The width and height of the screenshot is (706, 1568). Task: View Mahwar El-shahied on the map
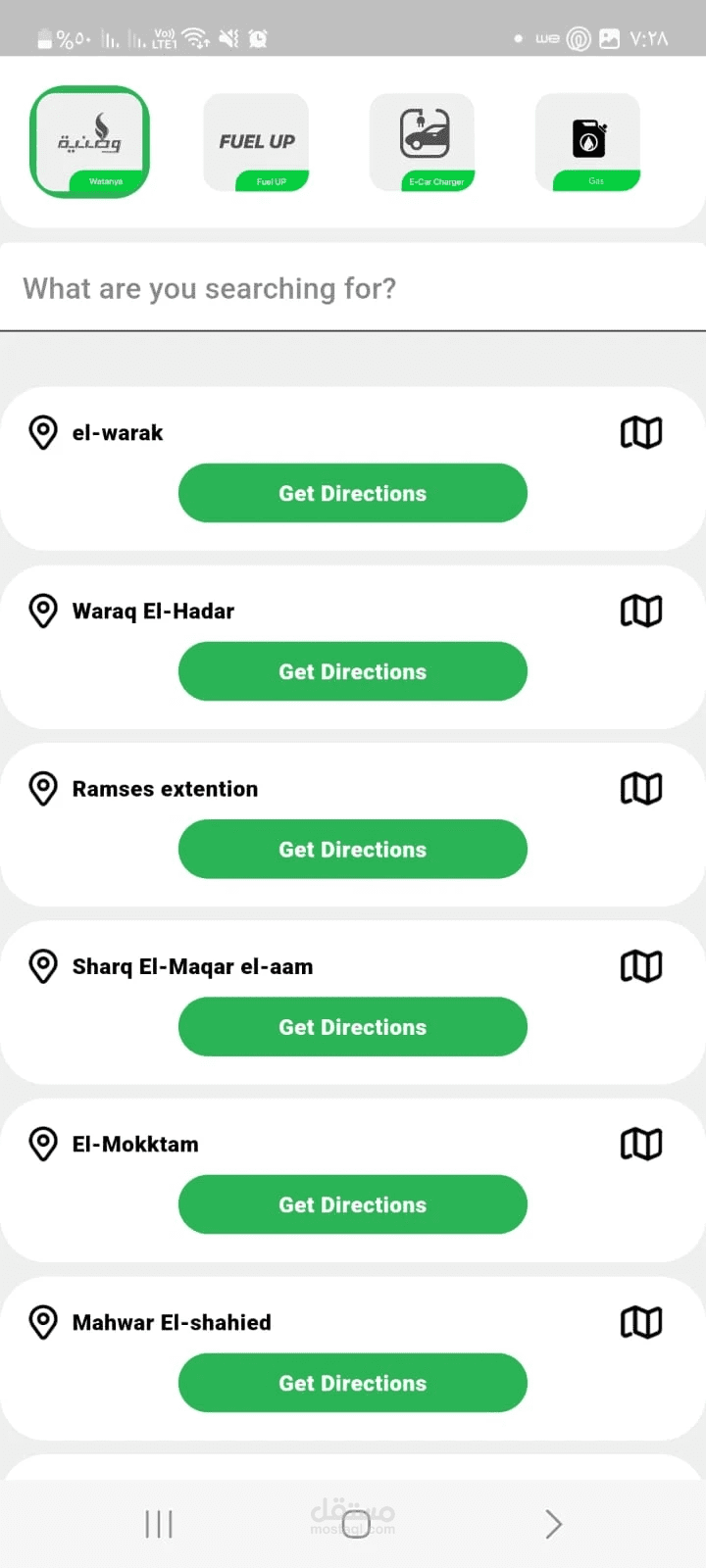(x=641, y=1322)
